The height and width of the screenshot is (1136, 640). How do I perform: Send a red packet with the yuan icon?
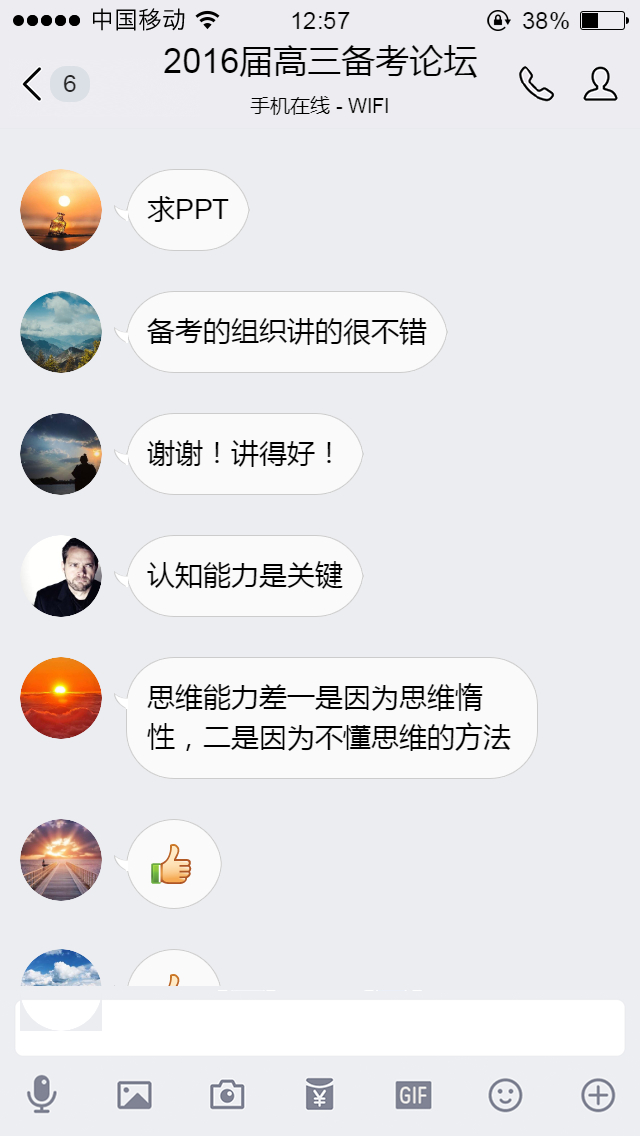coord(320,1095)
